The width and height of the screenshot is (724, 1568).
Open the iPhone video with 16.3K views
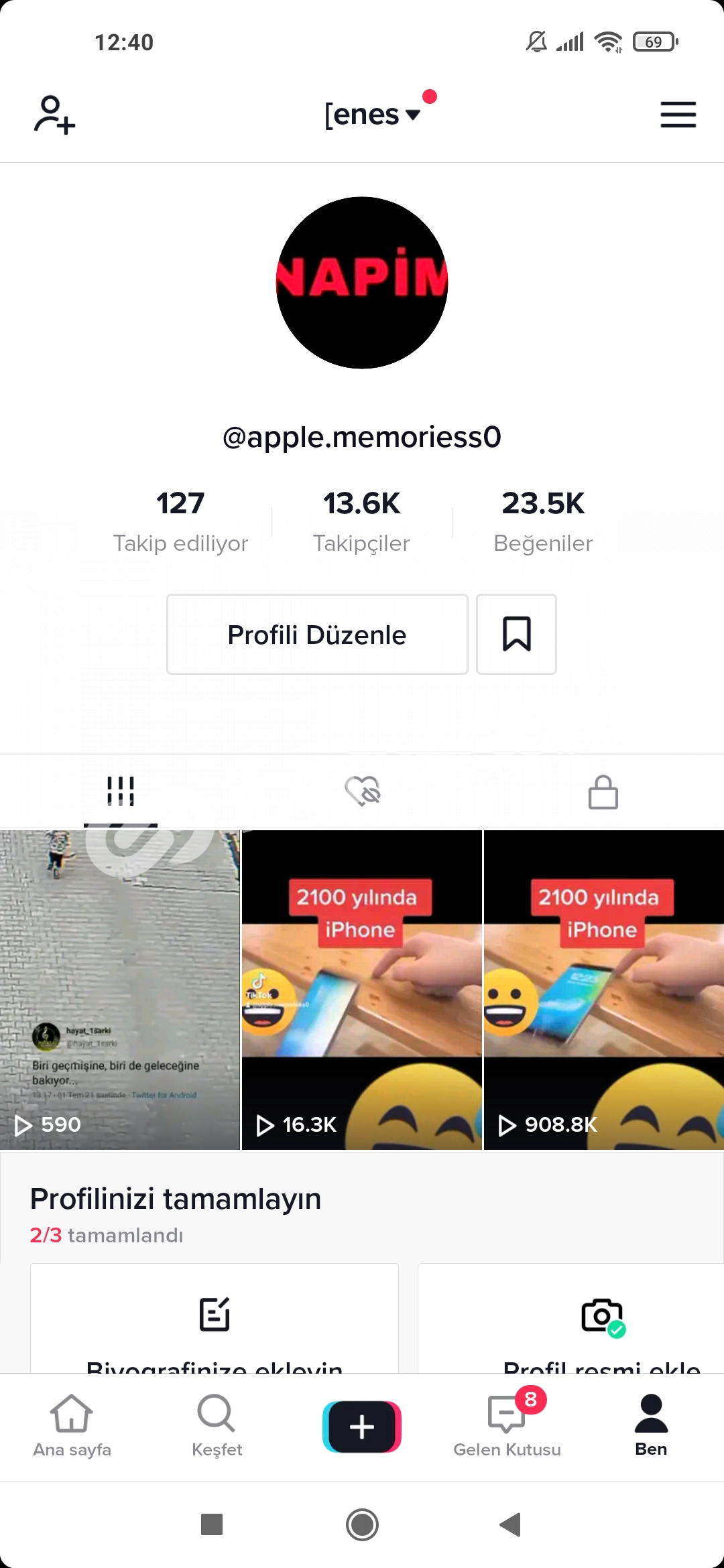362,990
